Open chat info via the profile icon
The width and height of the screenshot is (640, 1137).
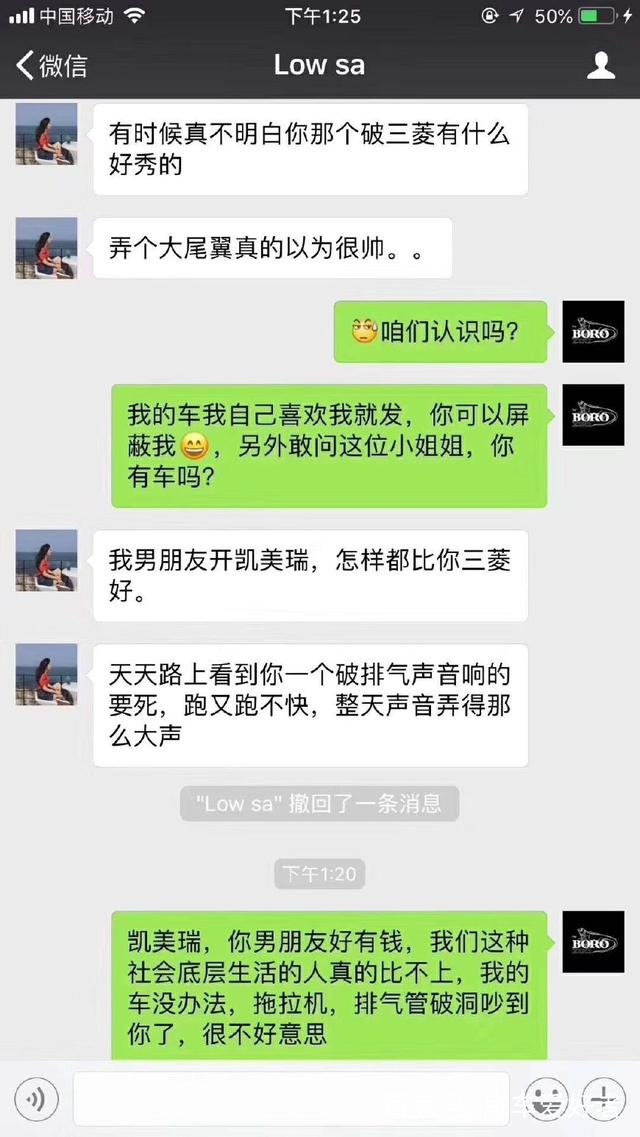coord(601,65)
